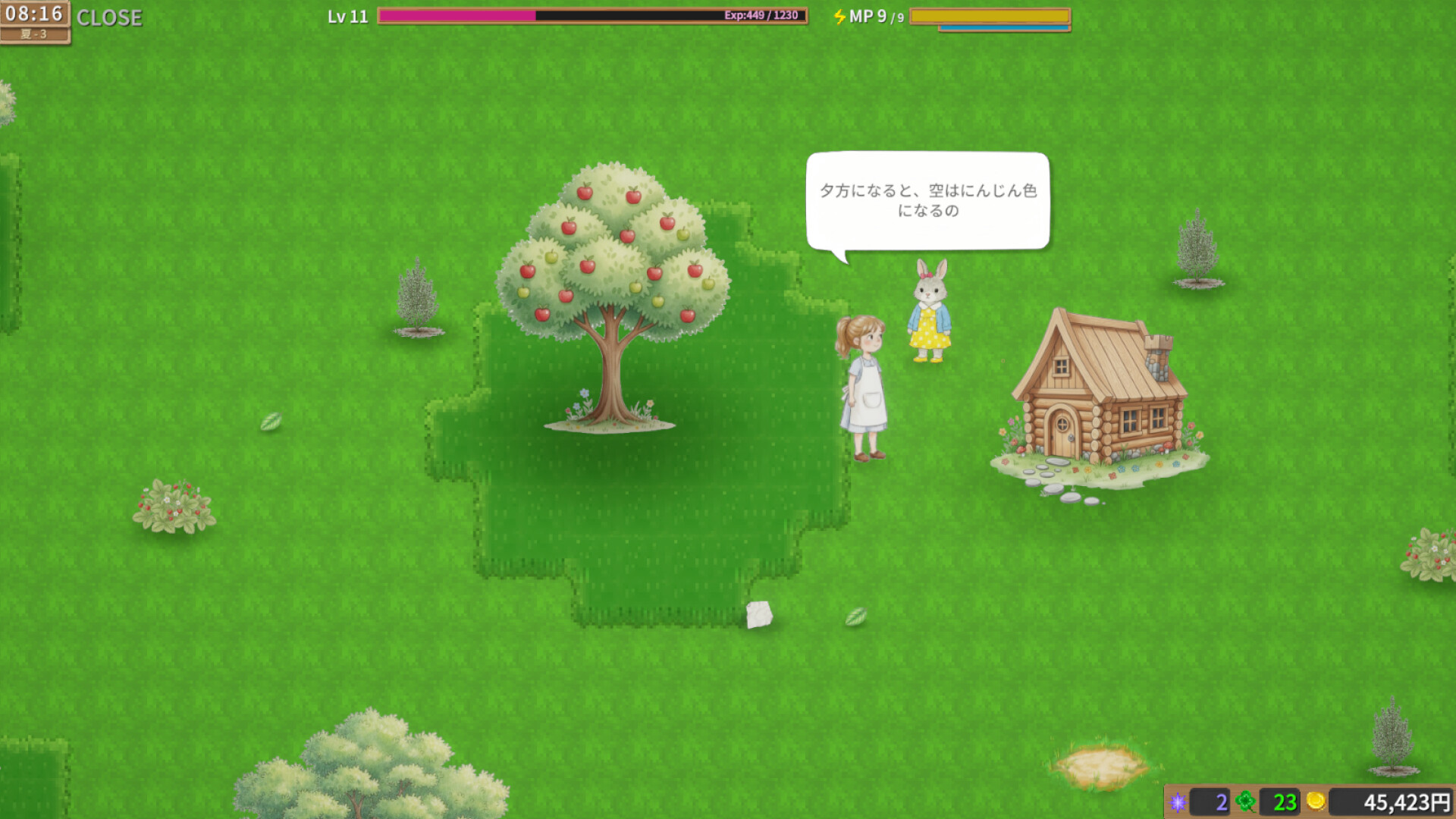Pick up the white stone on the grass

click(x=758, y=614)
